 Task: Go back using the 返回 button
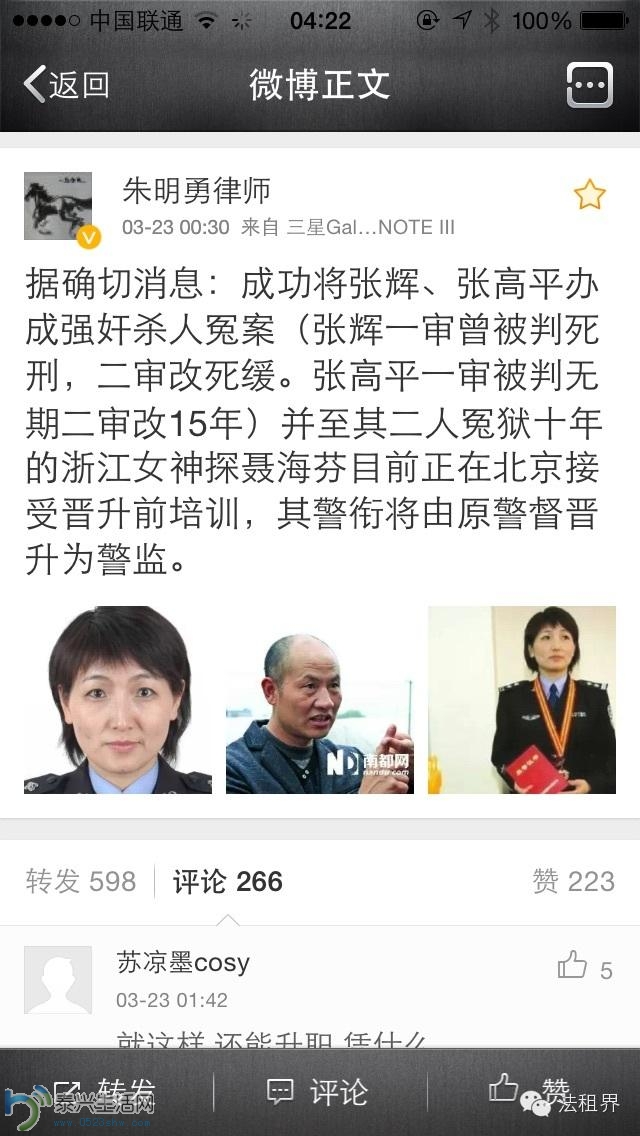(x=66, y=85)
